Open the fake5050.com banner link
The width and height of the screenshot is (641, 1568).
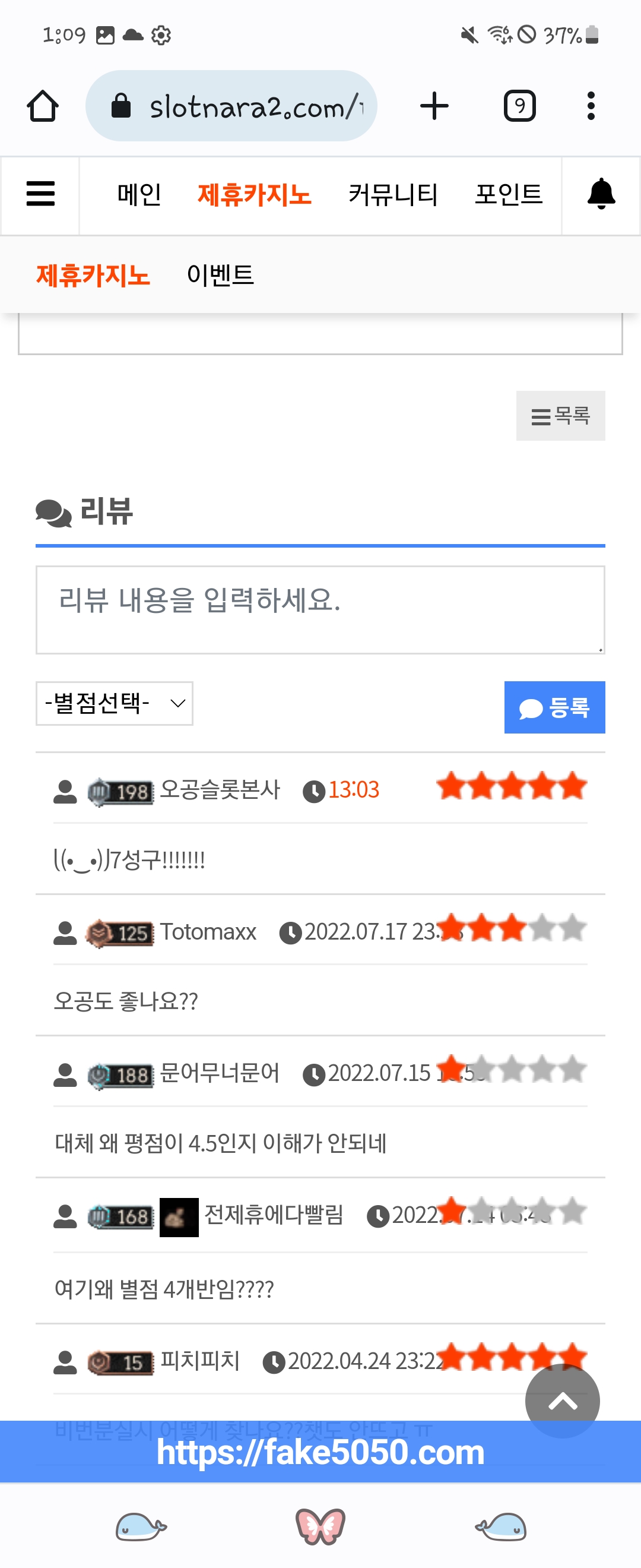[320, 1452]
